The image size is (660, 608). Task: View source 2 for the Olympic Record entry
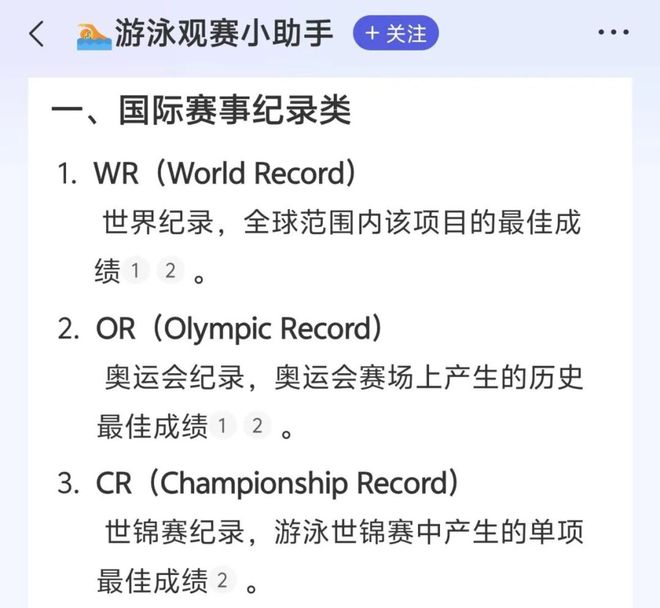[x=257, y=426]
